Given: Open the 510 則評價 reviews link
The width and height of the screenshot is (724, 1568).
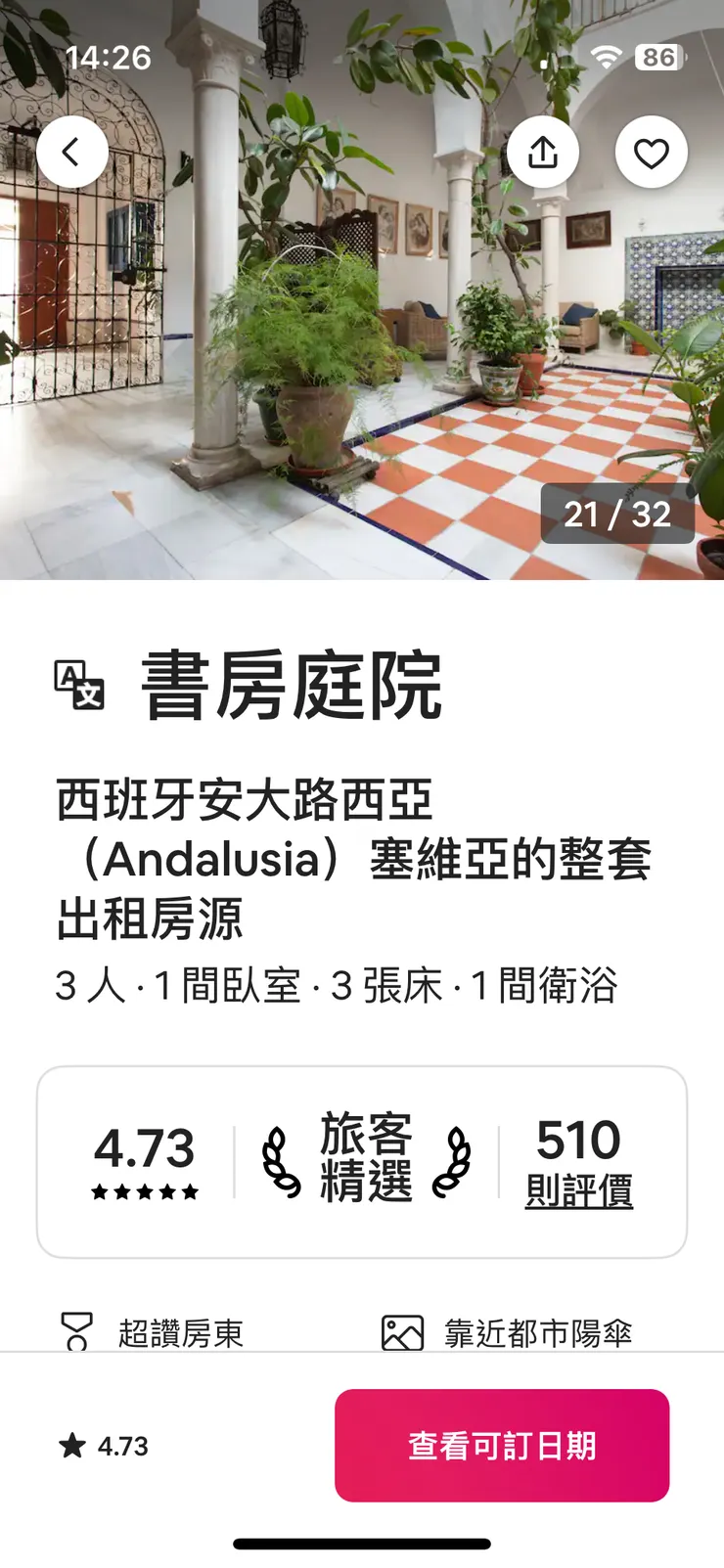Looking at the screenshot, I should (x=578, y=1189).
